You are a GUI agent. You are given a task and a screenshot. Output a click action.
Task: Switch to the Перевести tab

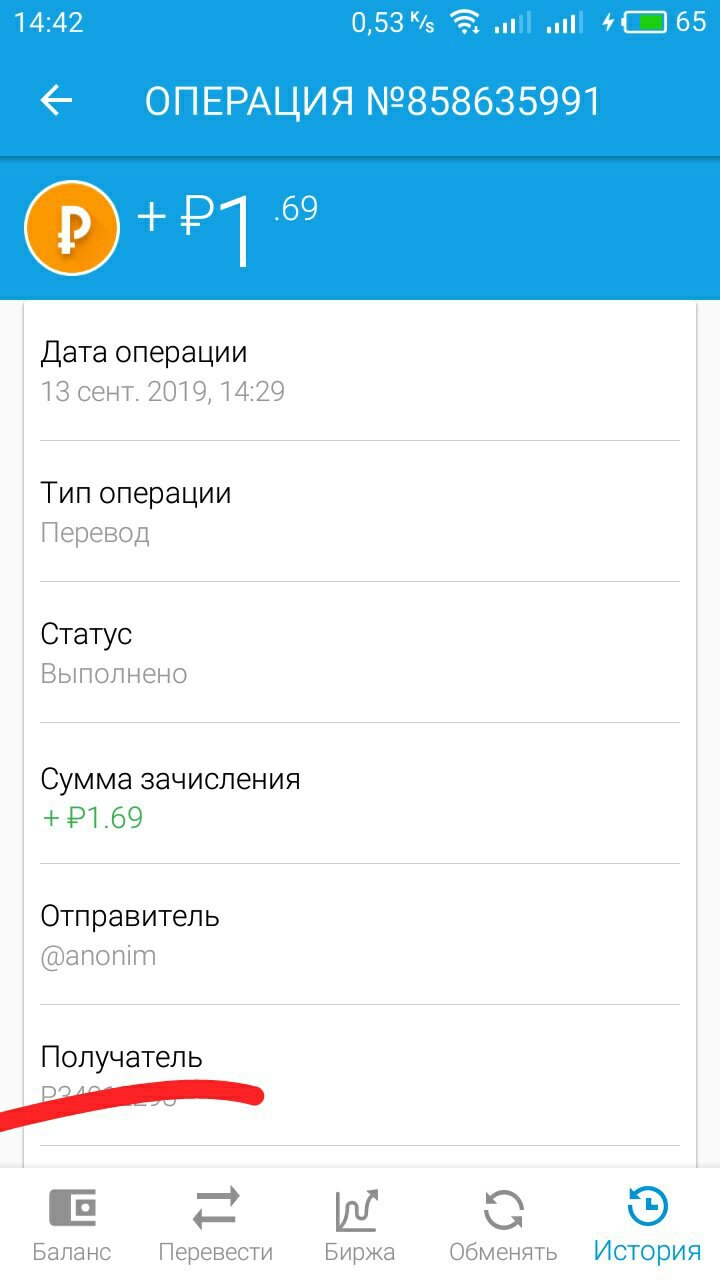[x=216, y=1224]
